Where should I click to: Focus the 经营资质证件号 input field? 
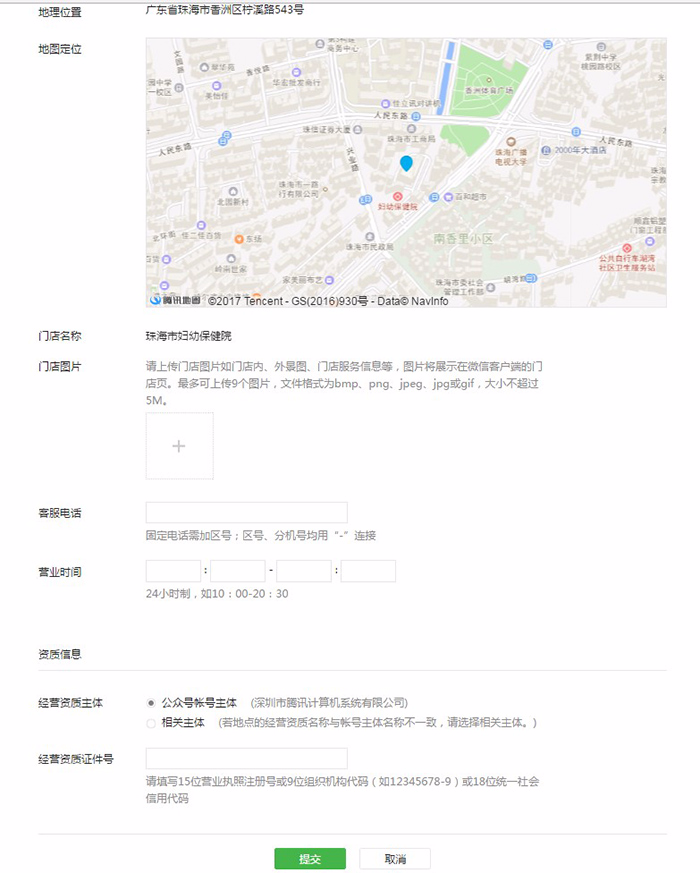[x=246, y=758]
